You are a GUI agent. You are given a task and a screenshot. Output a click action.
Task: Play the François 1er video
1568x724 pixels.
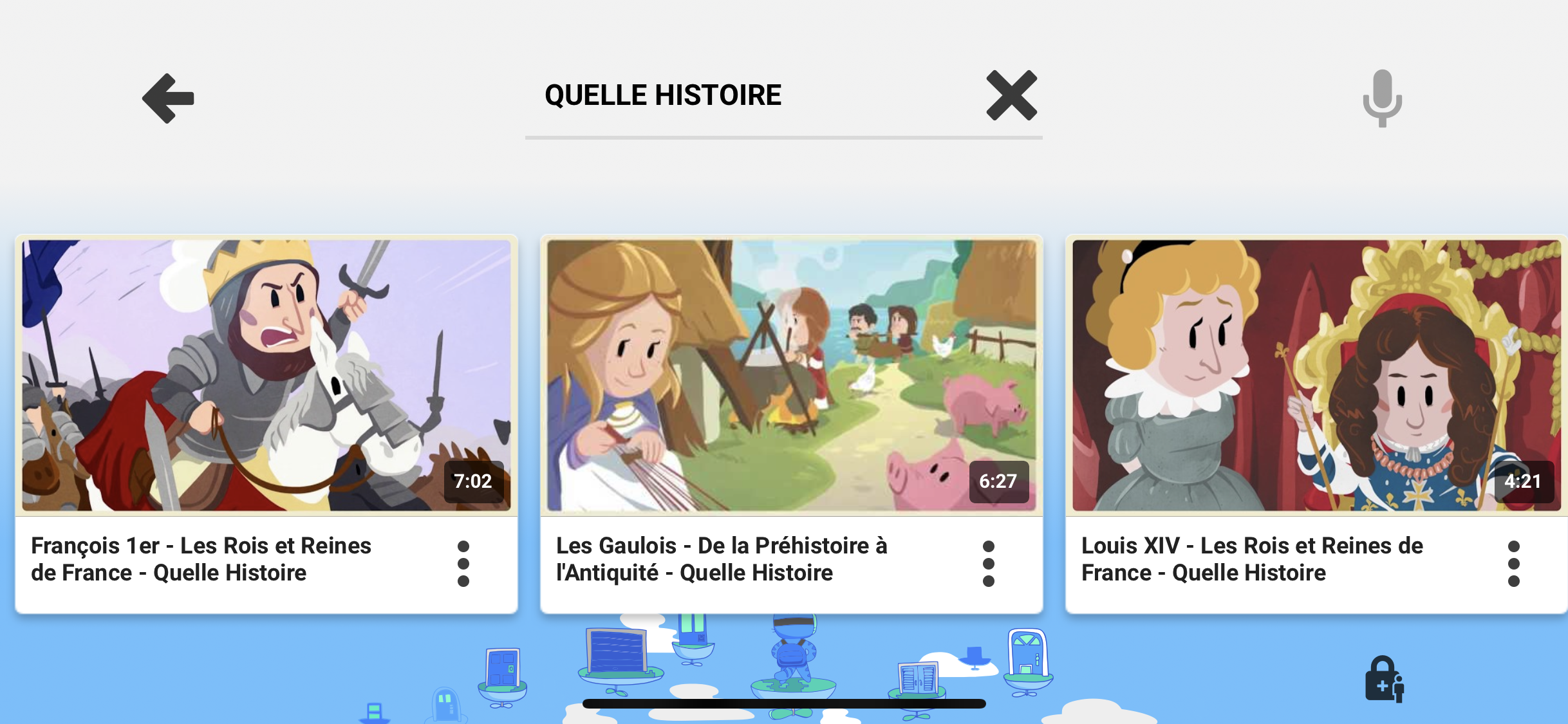click(266, 375)
